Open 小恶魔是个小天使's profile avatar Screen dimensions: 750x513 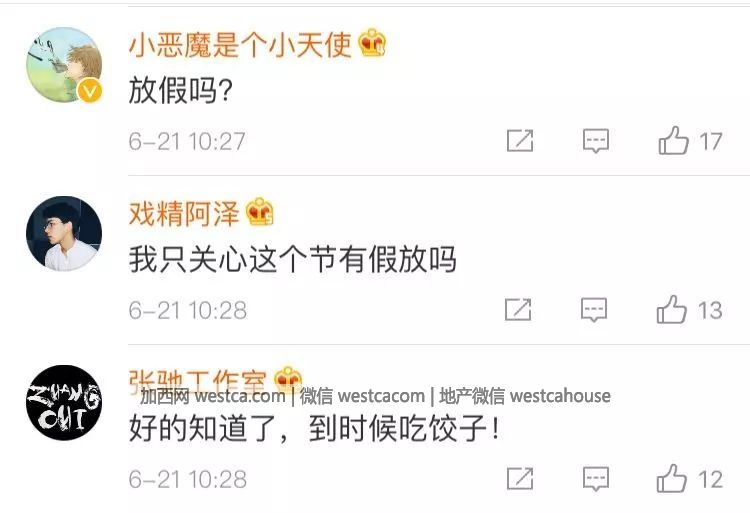pos(64,65)
